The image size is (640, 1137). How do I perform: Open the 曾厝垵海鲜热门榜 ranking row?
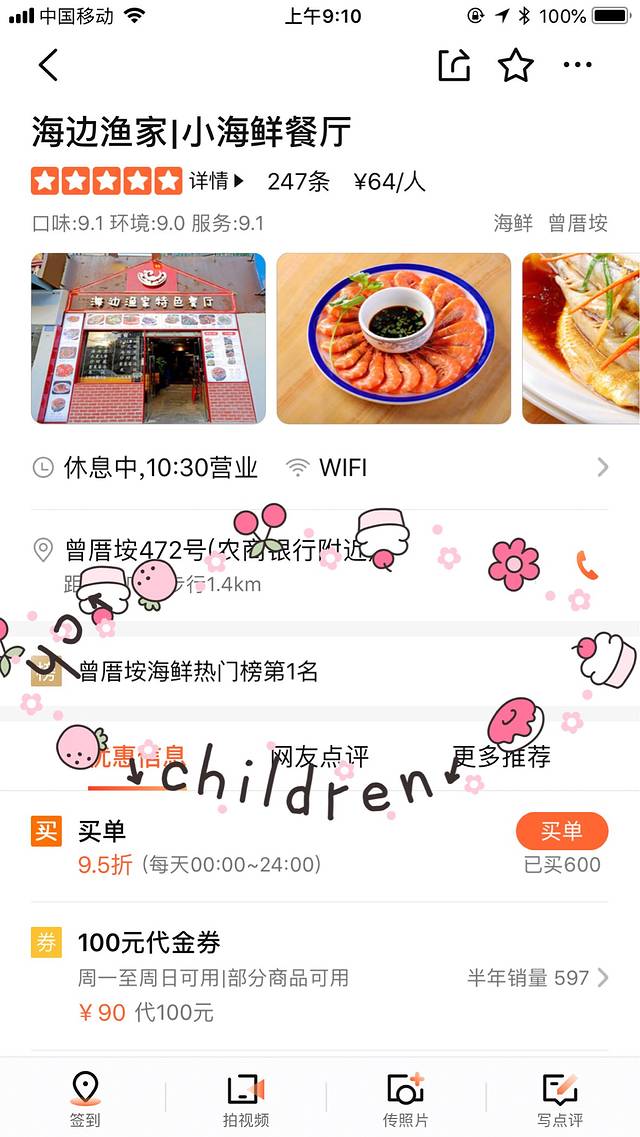click(x=200, y=672)
